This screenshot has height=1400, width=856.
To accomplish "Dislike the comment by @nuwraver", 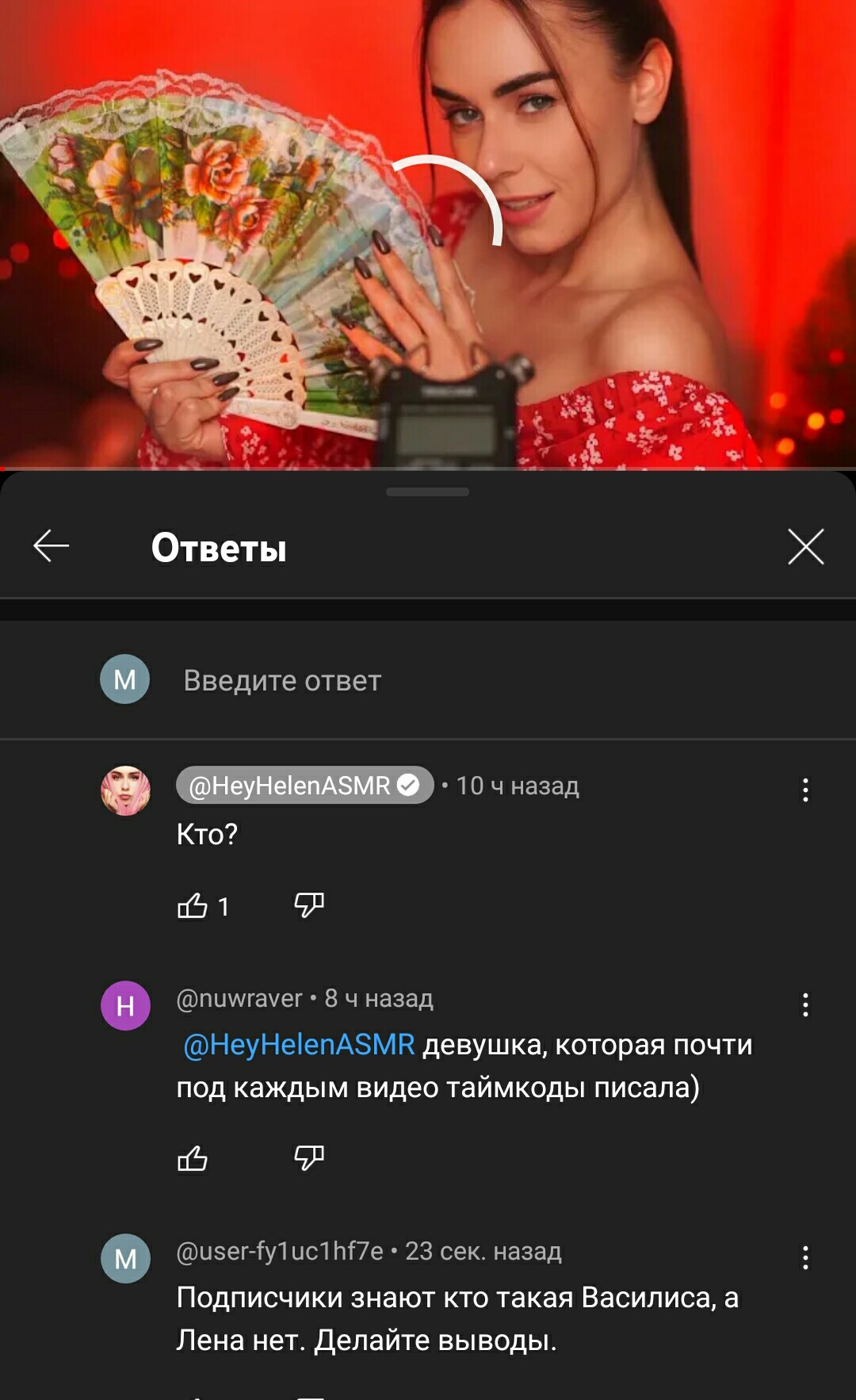I will [x=308, y=1158].
